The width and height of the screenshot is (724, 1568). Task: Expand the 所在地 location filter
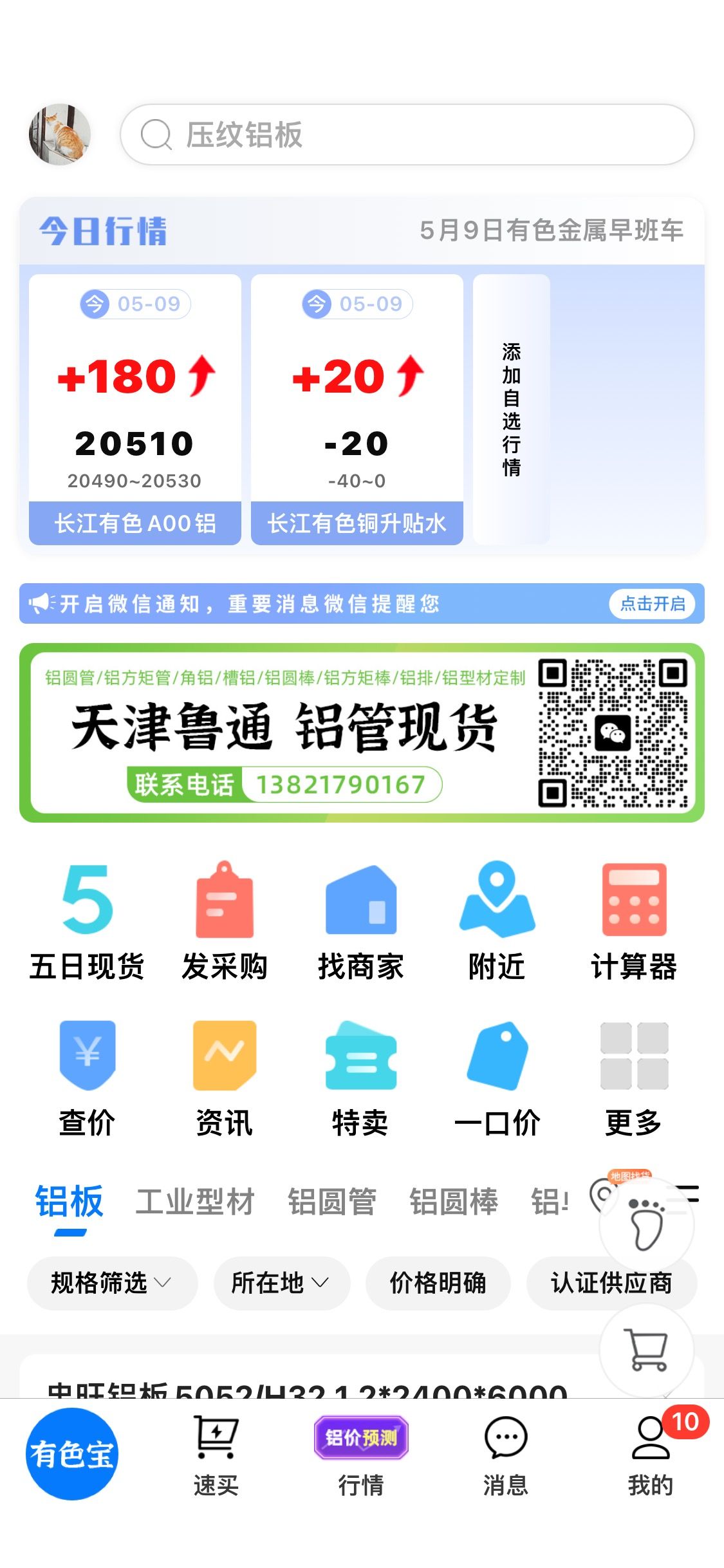point(282,1283)
